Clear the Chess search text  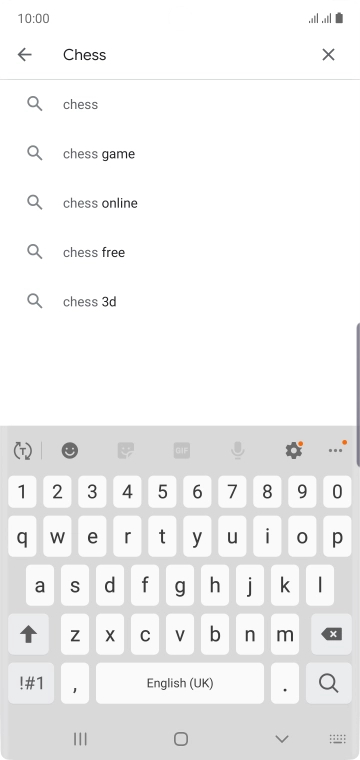(x=328, y=55)
